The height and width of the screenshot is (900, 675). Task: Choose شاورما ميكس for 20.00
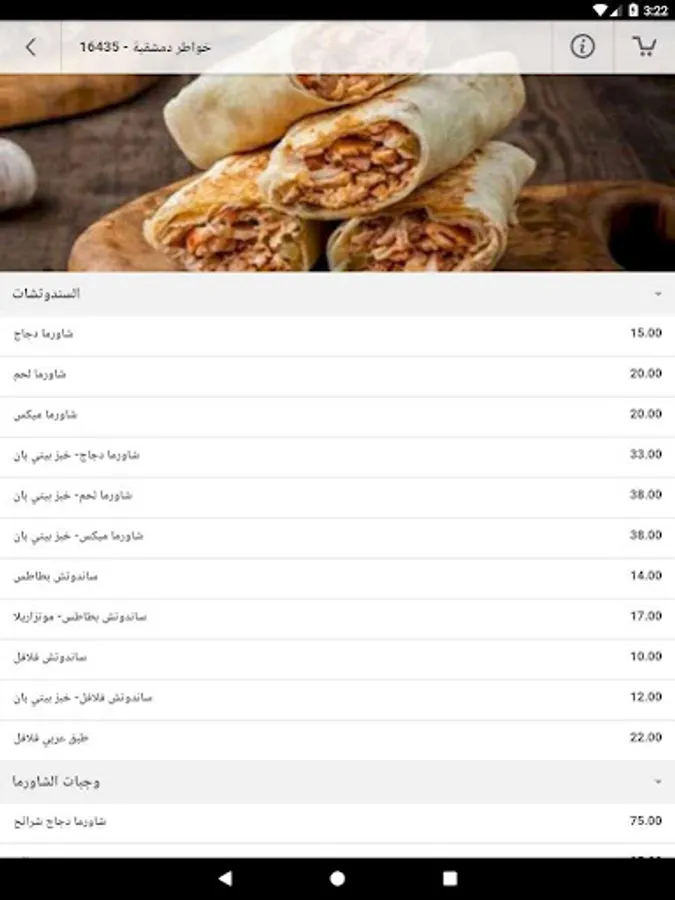click(x=337, y=414)
